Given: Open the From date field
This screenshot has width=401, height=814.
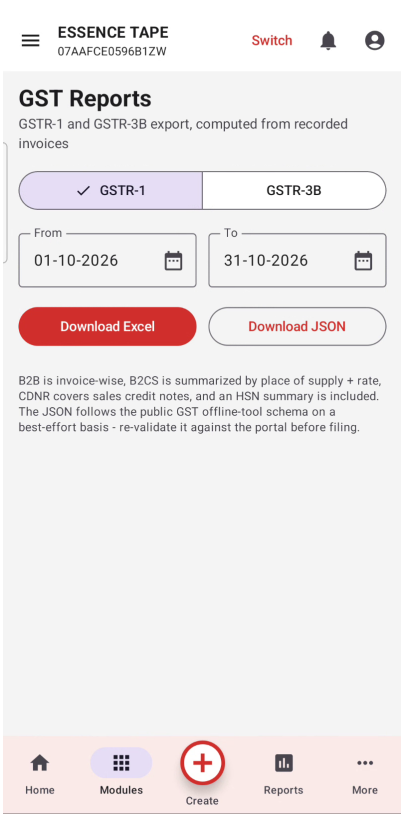Looking at the screenshot, I should (x=108, y=260).
